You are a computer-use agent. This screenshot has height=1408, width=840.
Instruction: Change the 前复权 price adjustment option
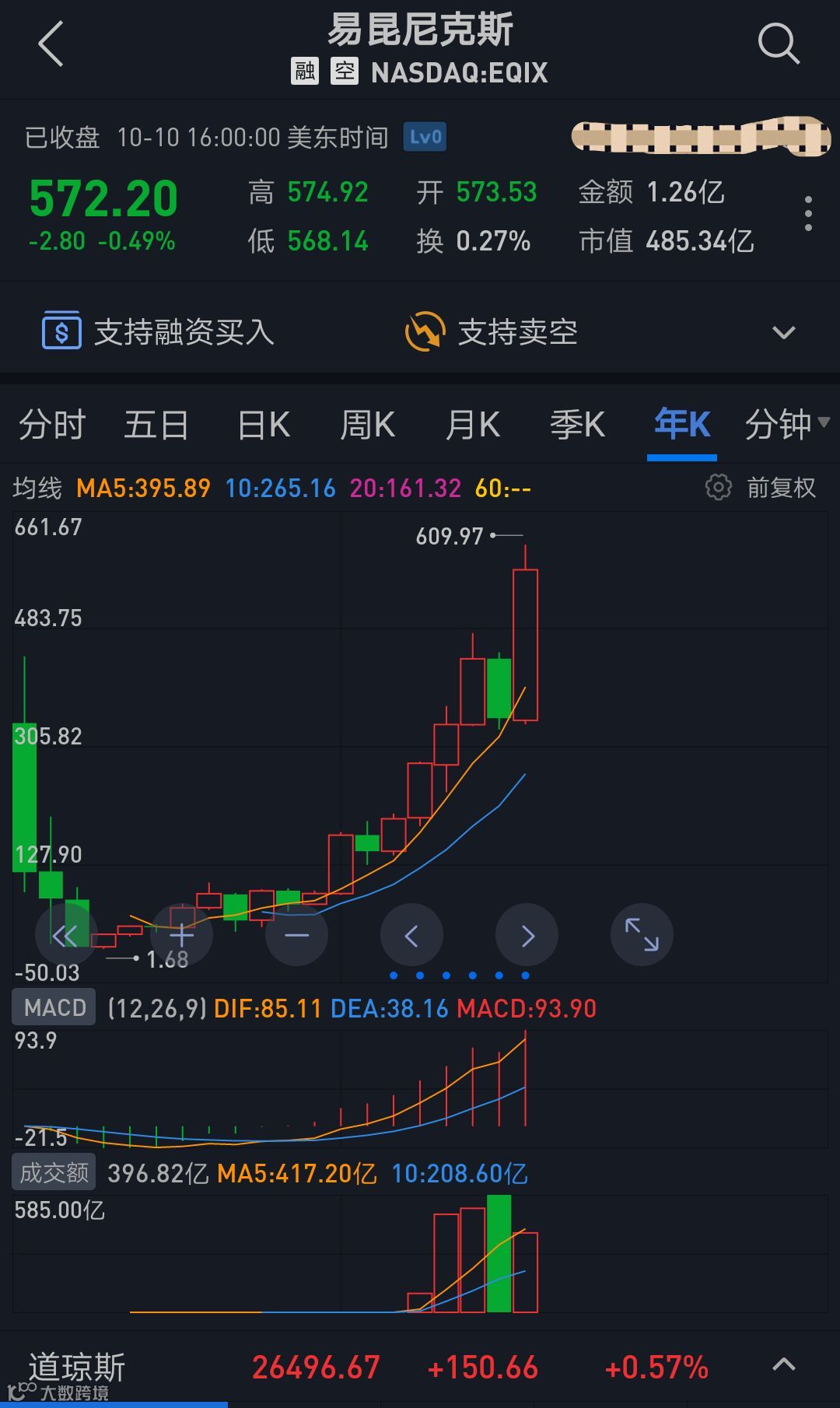tap(781, 488)
